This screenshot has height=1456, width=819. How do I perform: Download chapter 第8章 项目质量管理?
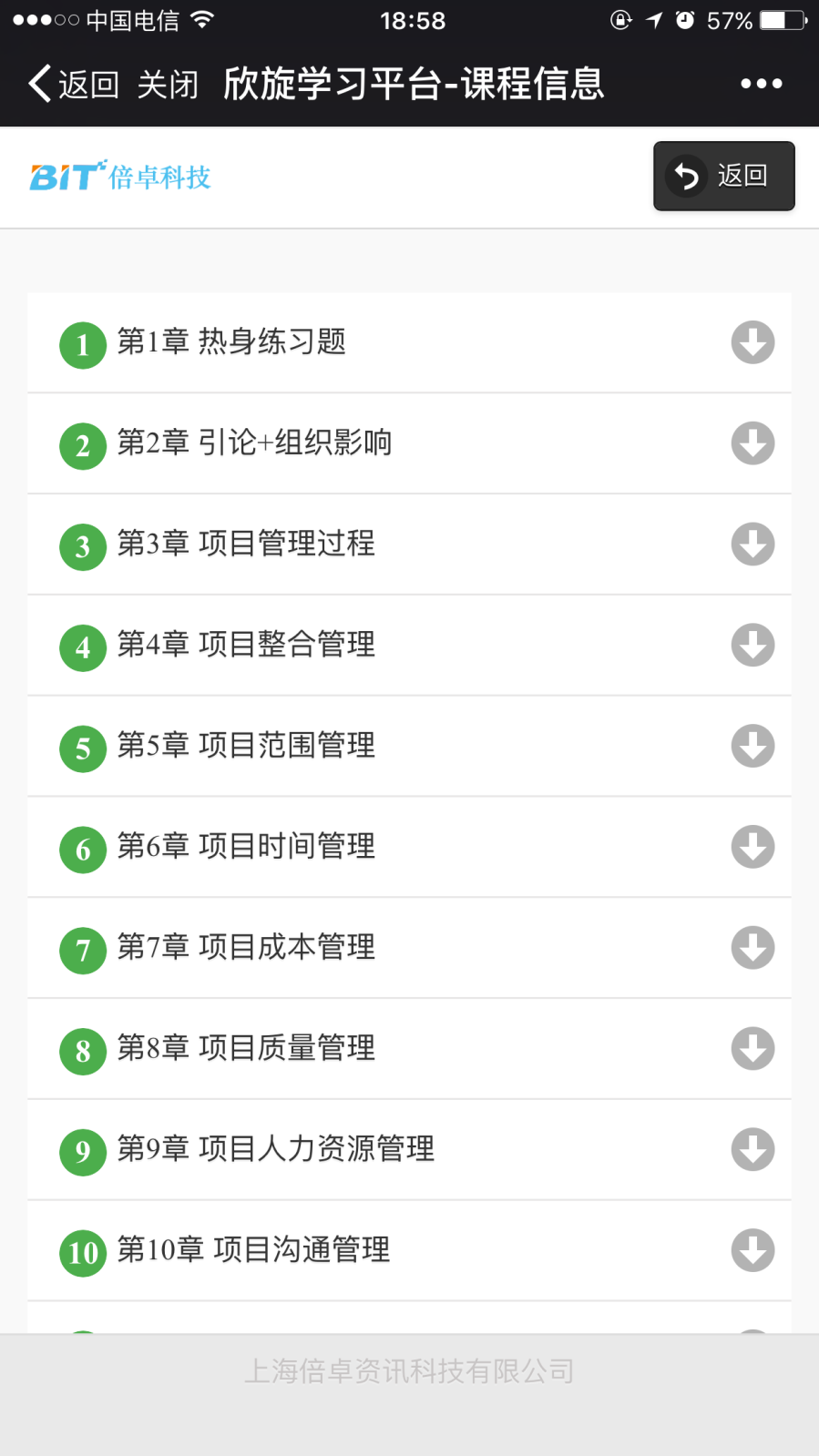click(x=752, y=1049)
